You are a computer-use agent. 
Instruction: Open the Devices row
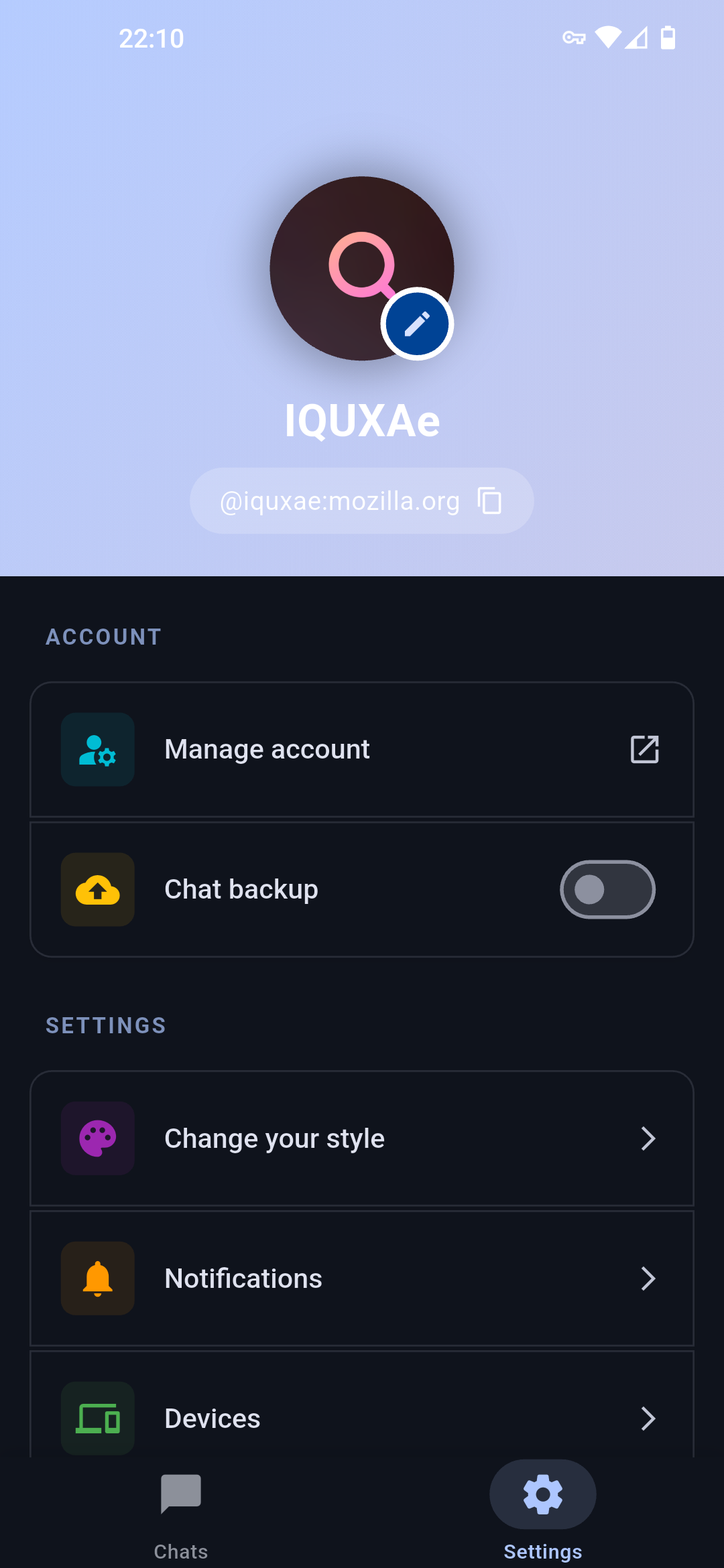click(362, 1417)
